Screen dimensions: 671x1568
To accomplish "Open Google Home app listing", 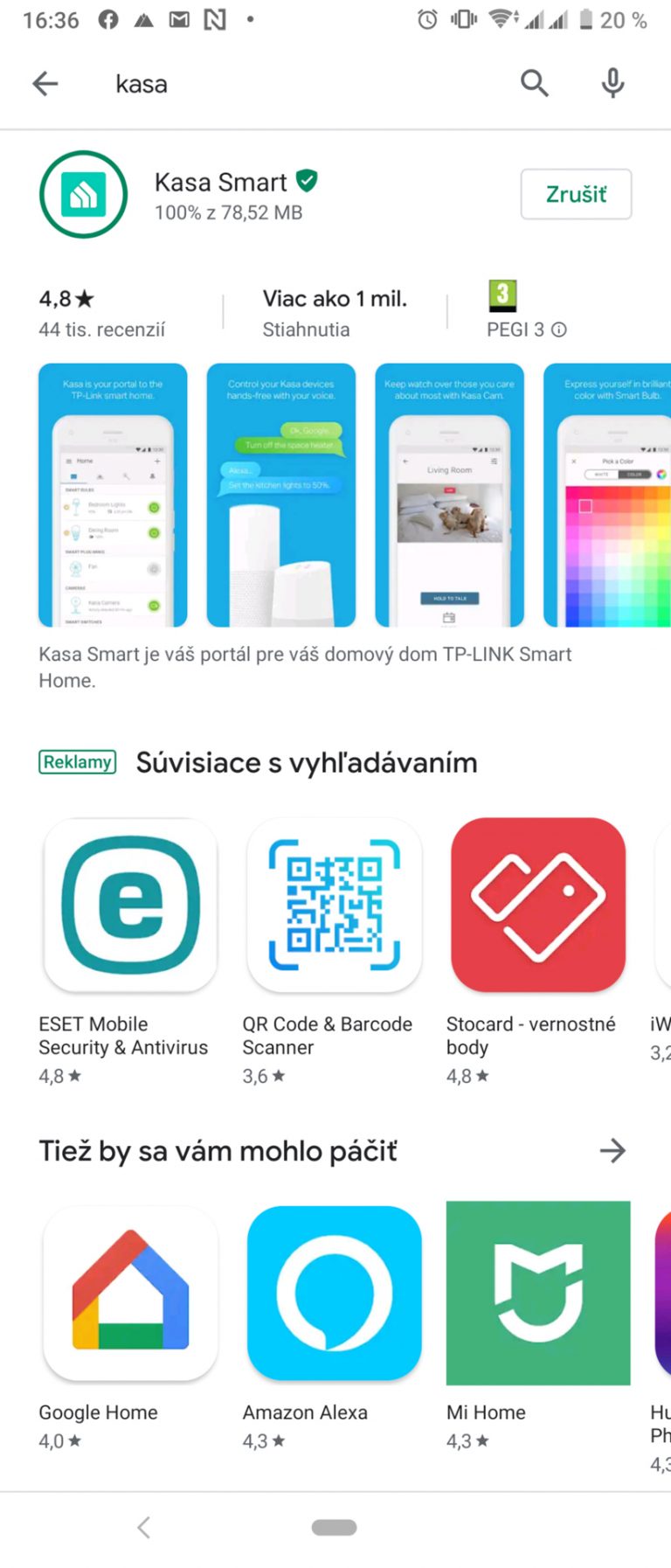I will click(x=130, y=1293).
